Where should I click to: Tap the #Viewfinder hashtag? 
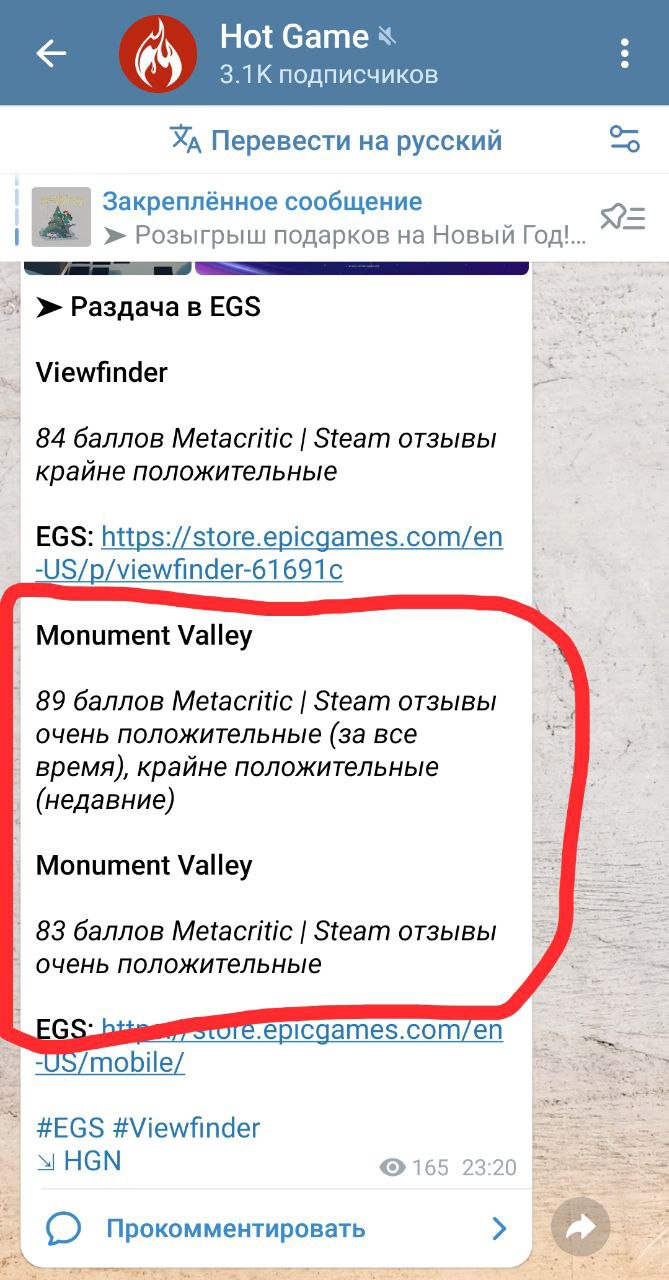tap(186, 1128)
